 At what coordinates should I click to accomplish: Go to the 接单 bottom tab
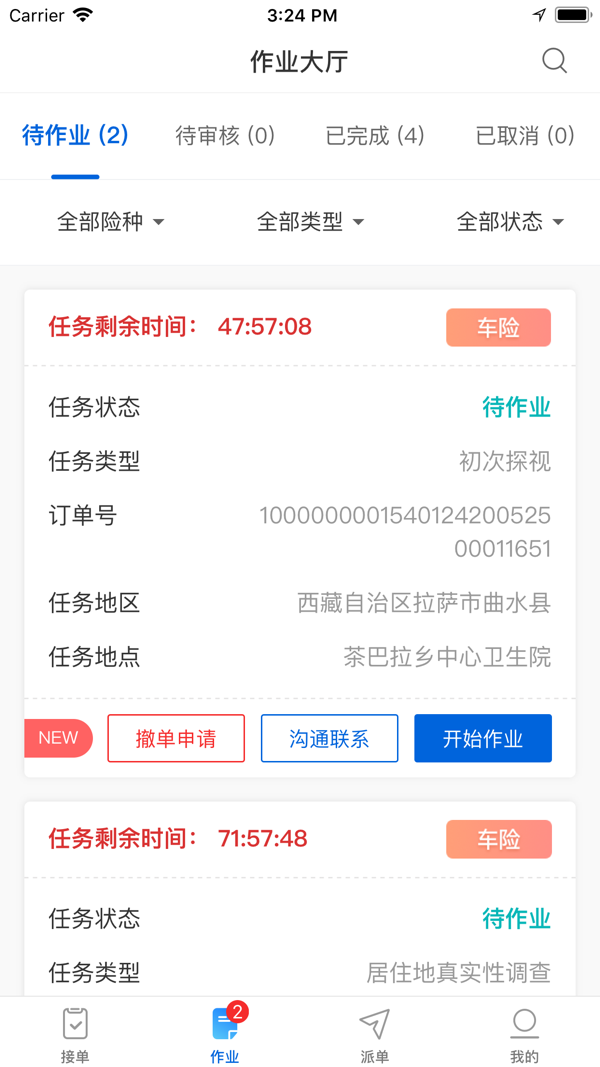coord(75,1033)
